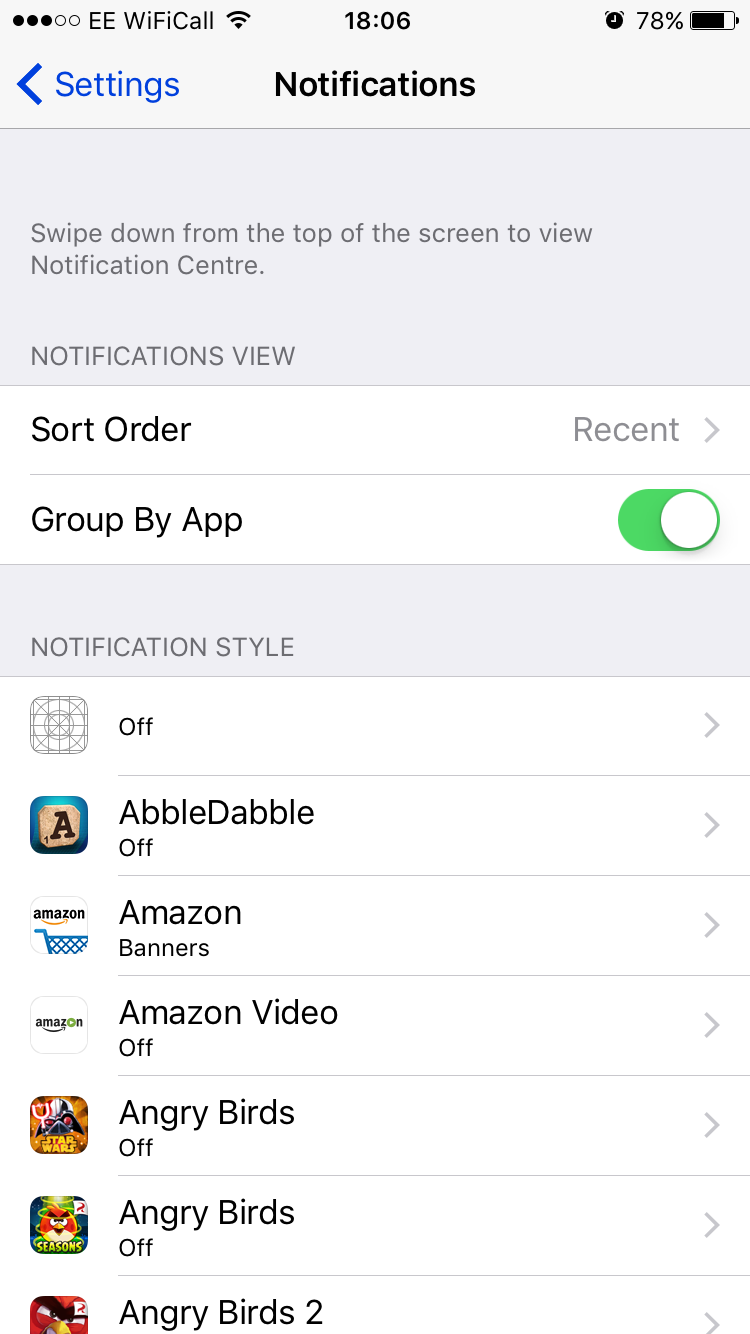Open Angry Birds Seasons notification row
The image size is (750, 1334).
375,1226
